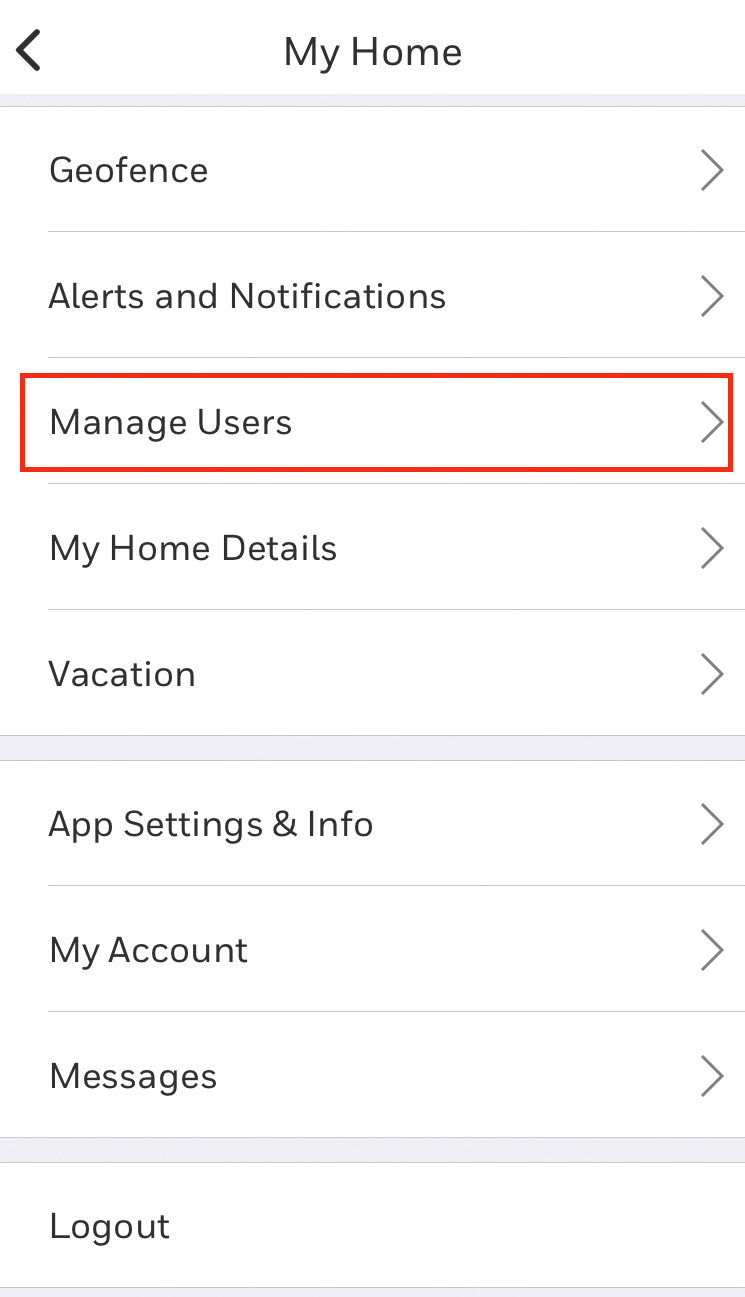Viewport: 745px width, 1297px height.
Task: Select the Manage Users row
Action: point(372,422)
